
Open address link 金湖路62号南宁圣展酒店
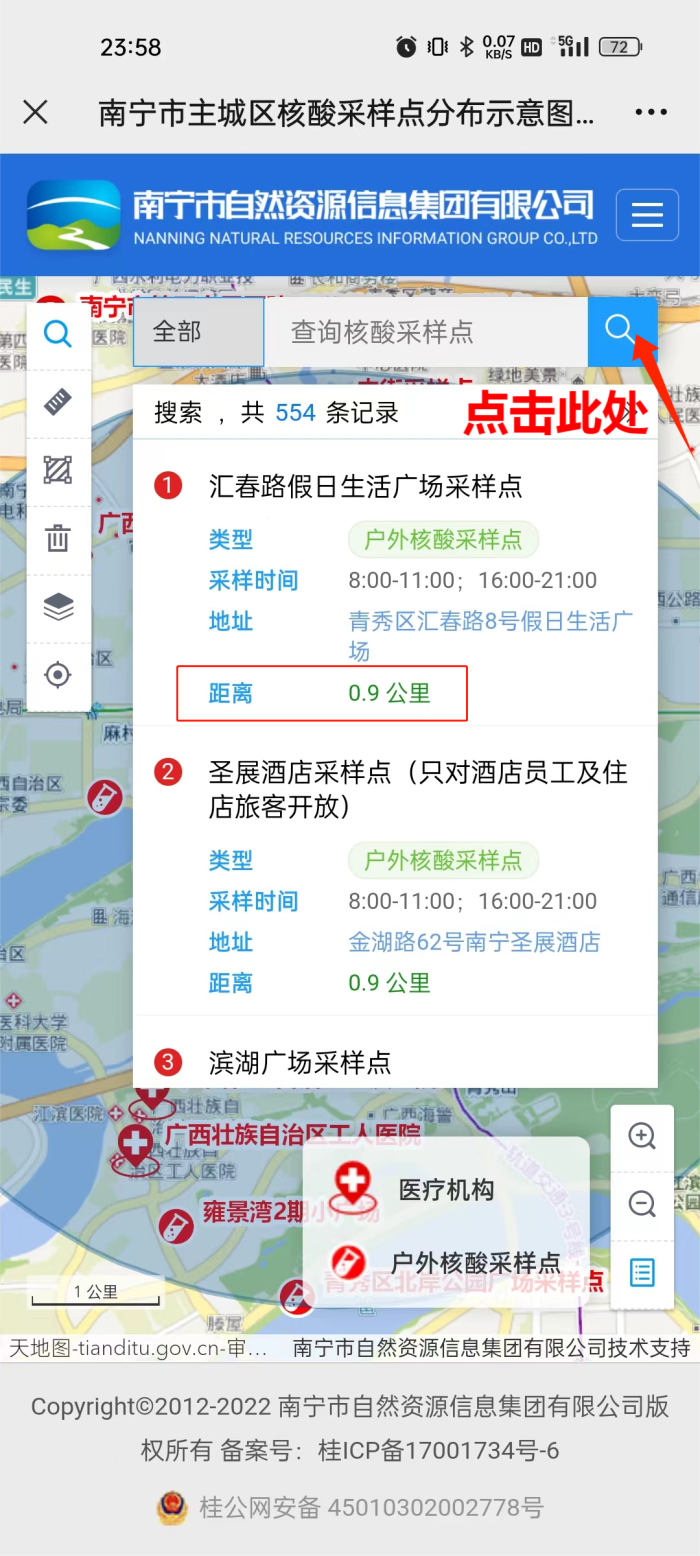coord(474,942)
